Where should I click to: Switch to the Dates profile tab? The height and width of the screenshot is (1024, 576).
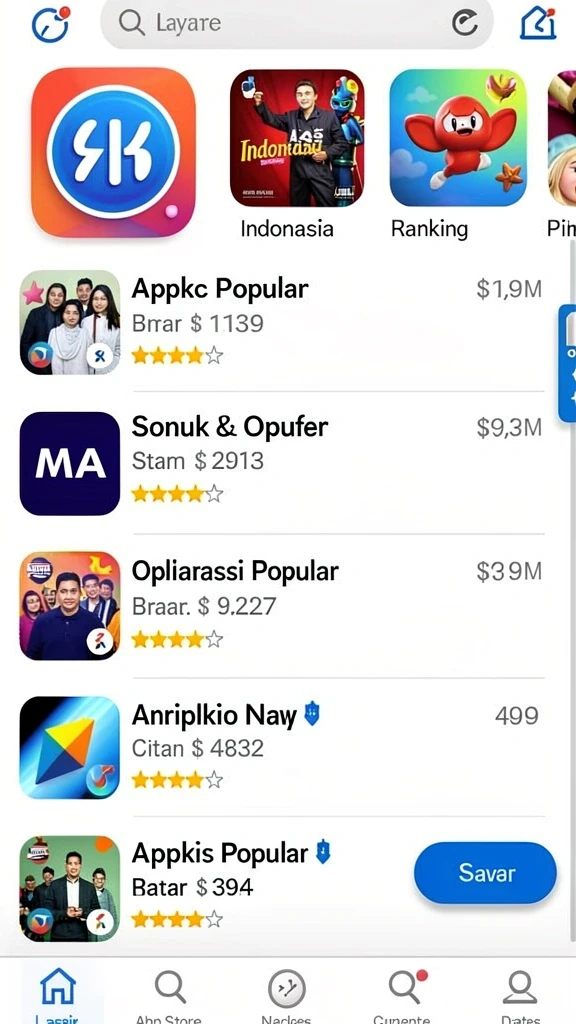coord(520,994)
